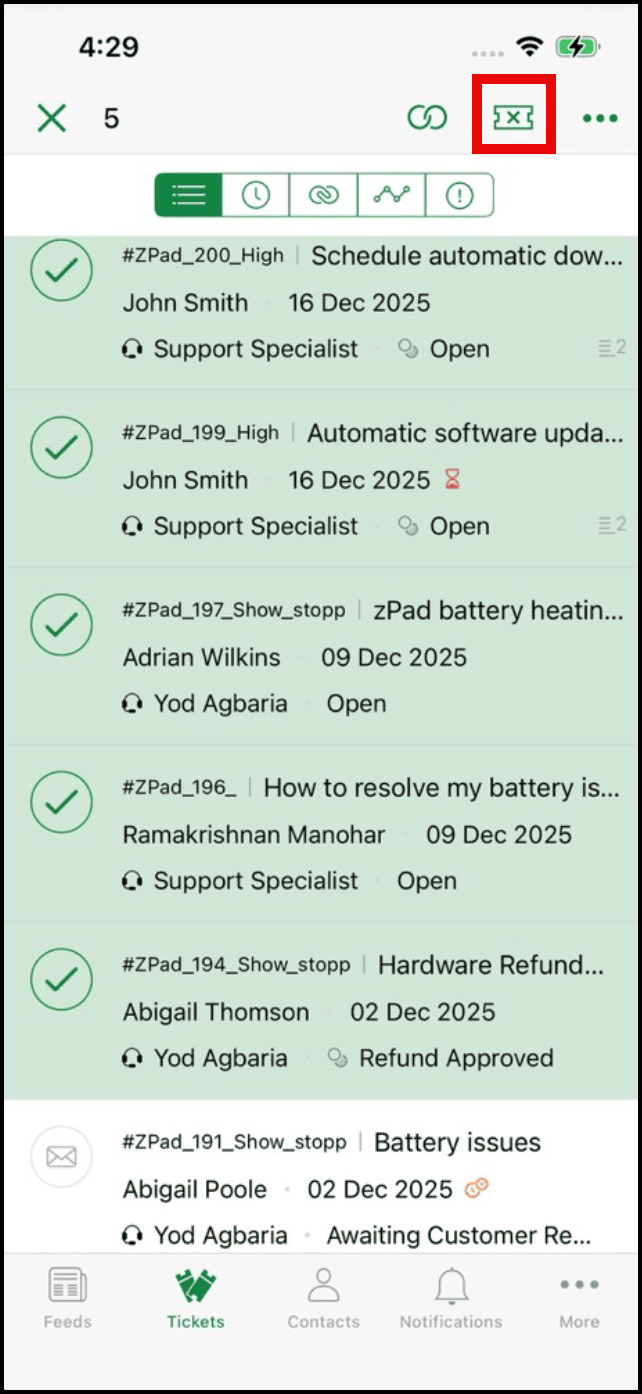Go to the Feeds tab
Viewport: 642px width, 1394px height.
point(67,1298)
